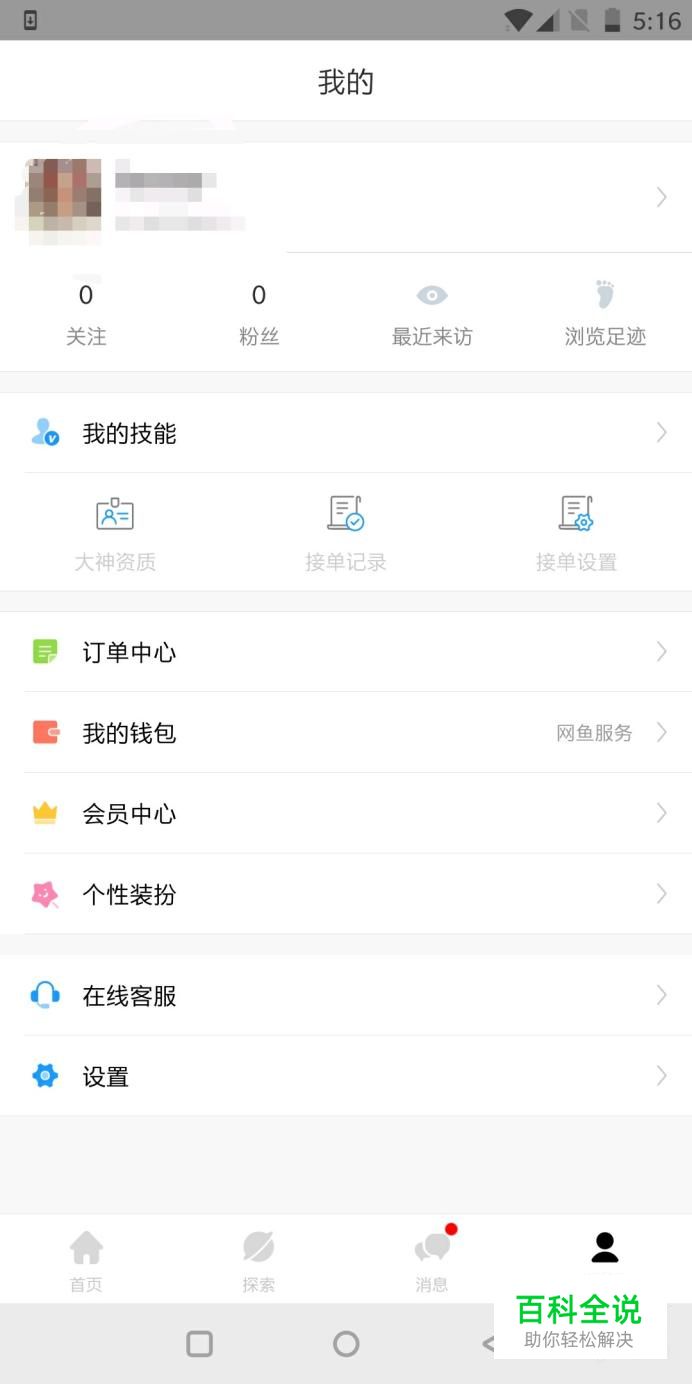This screenshot has height=1384, width=692.
Task: Enter 会员中心 member center
Action: [x=345, y=813]
